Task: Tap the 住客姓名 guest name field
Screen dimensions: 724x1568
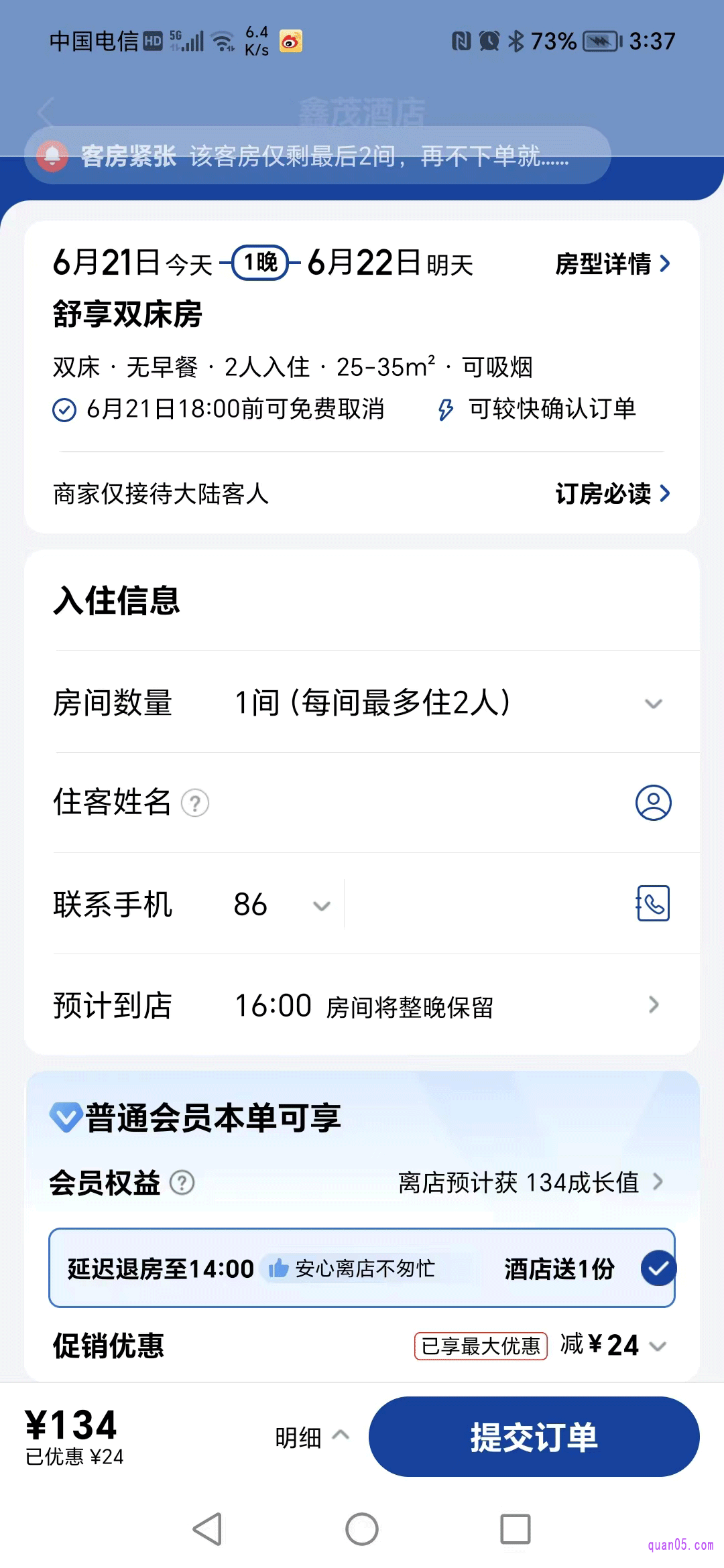Action: click(416, 803)
